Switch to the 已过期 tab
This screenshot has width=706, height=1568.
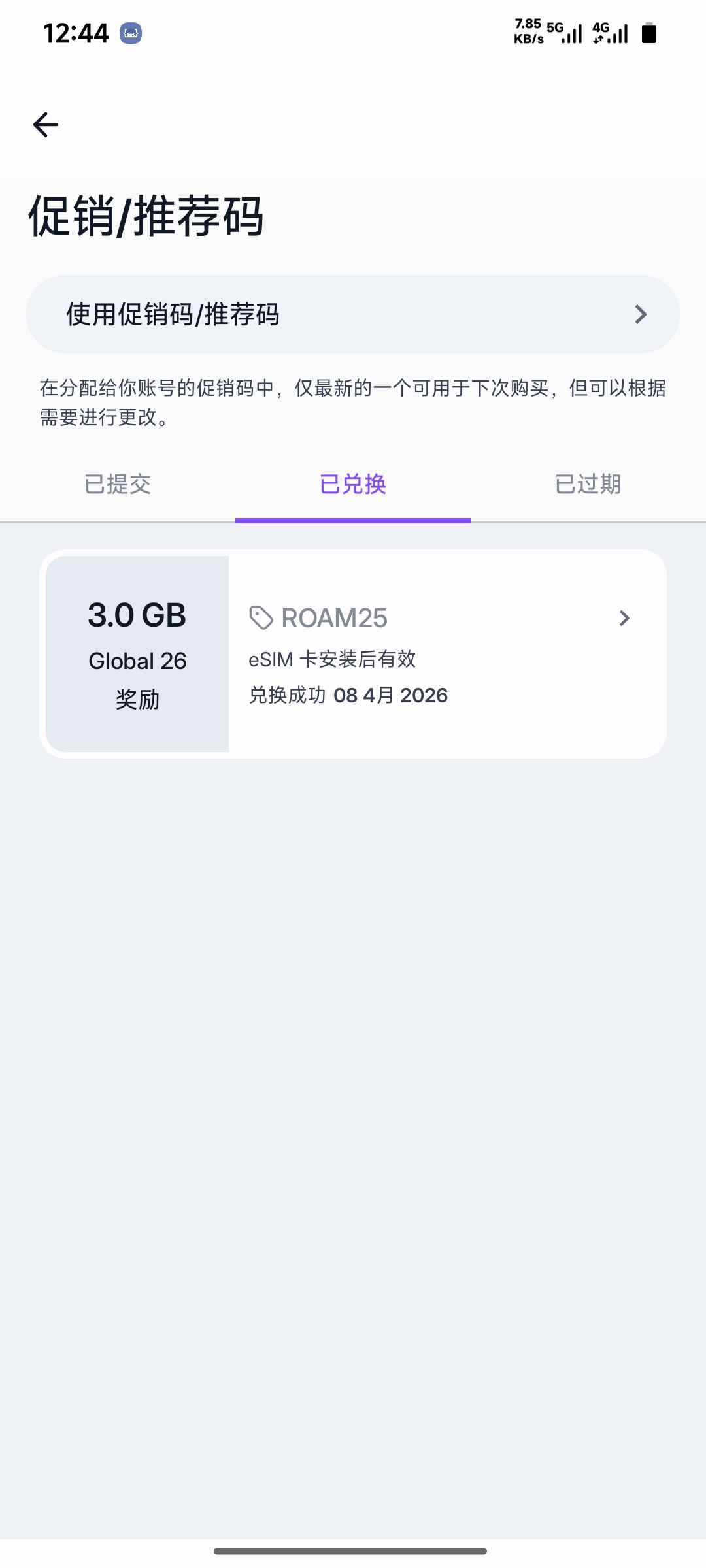point(588,485)
